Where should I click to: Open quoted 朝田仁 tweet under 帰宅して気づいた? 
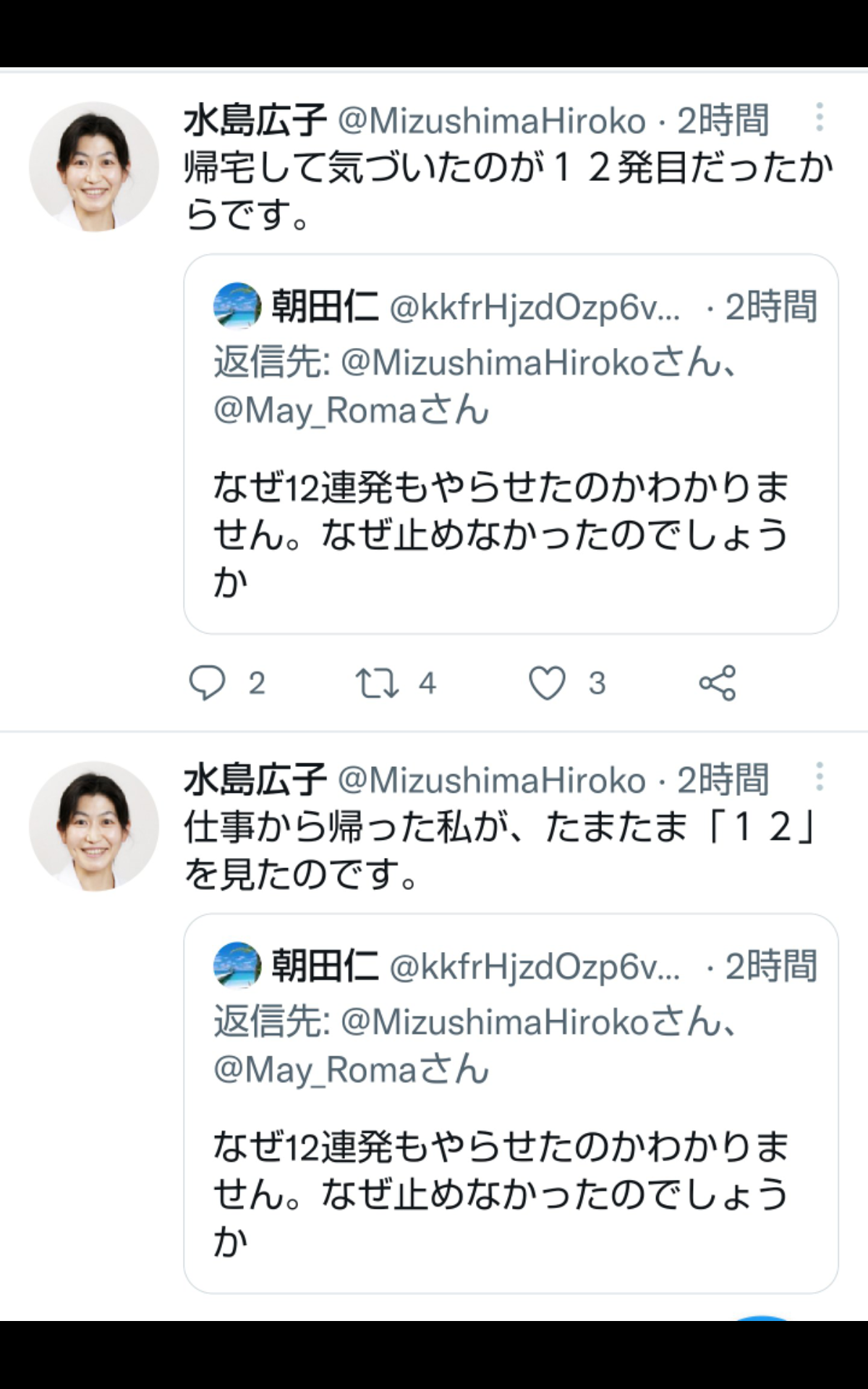coord(511,444)
